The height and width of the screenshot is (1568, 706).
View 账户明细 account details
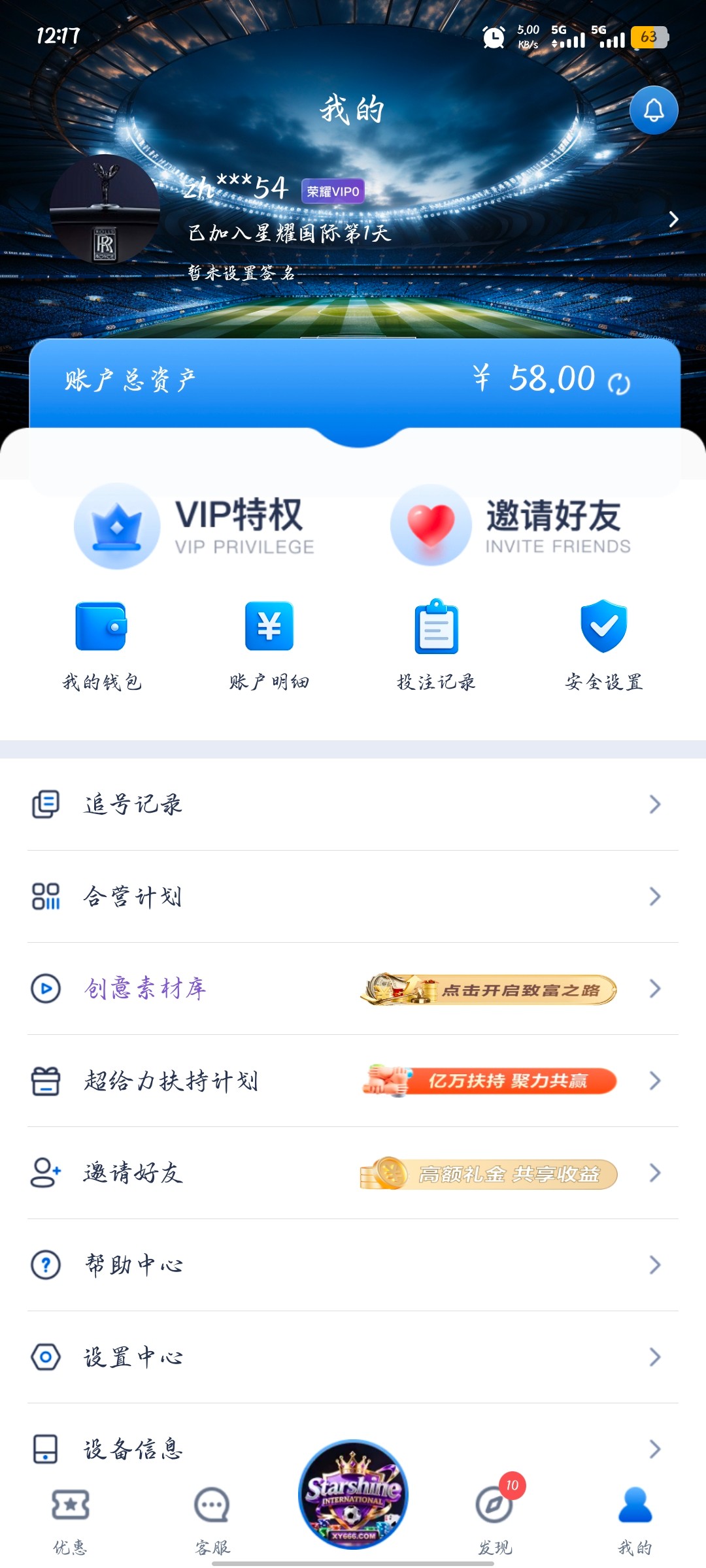[x=269, y=645]
